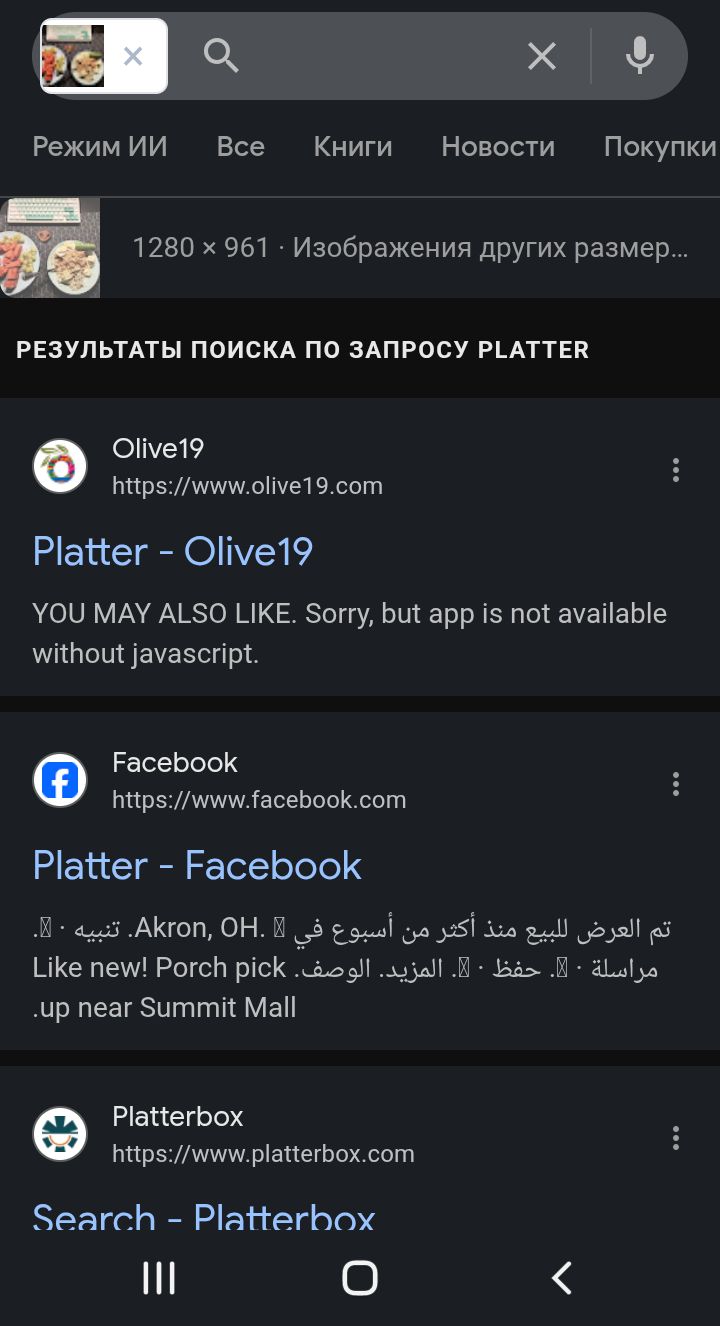Screen dimensions: 720x1326
Task: Switch to the Новости tab
Action: point(498,147)
